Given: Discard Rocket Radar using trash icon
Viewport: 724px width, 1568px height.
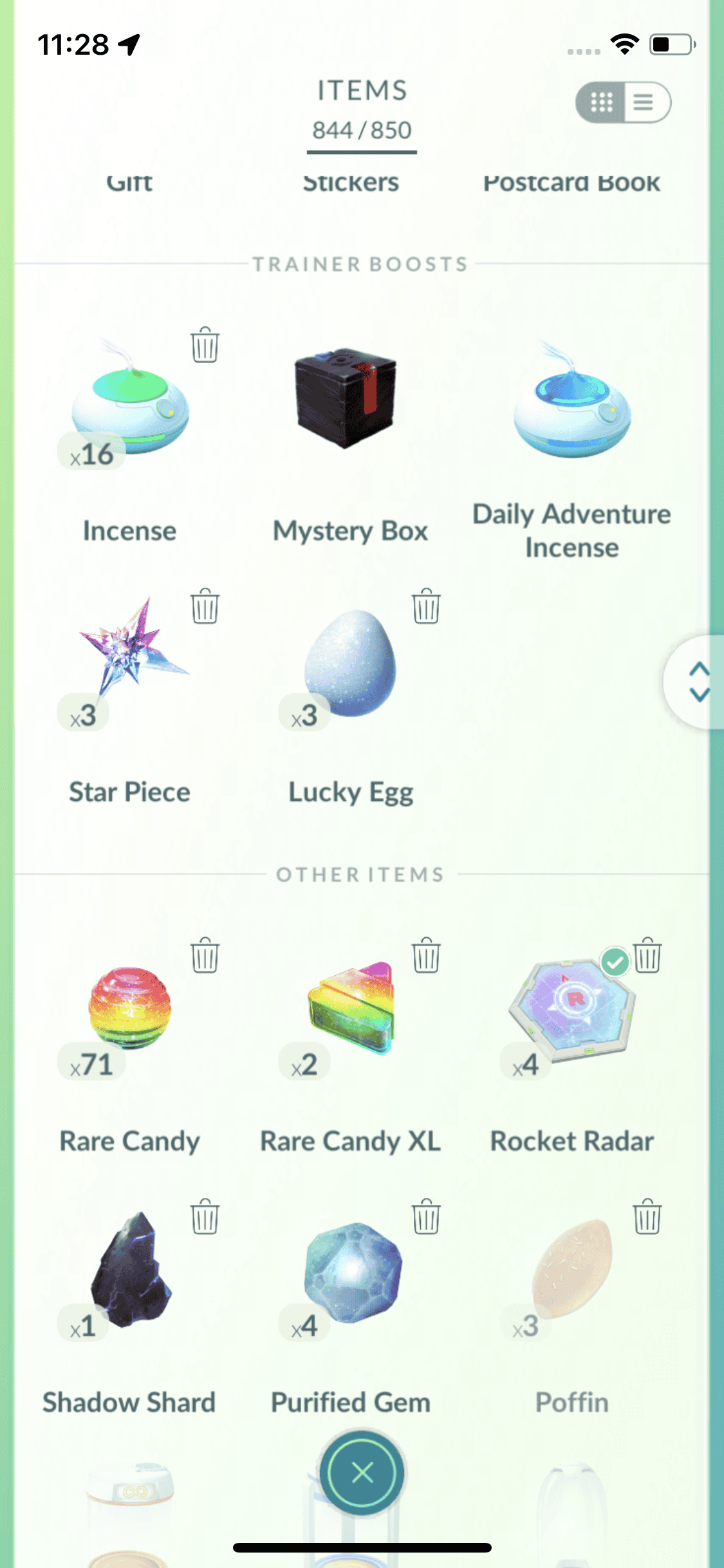Looking at the screenshot, I should [647, 956].
